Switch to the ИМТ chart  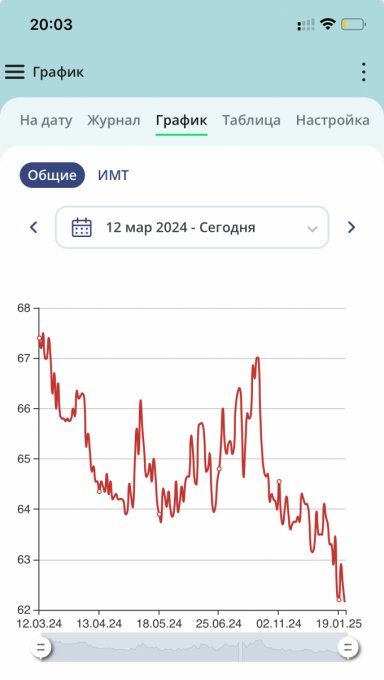coord(113,175)
